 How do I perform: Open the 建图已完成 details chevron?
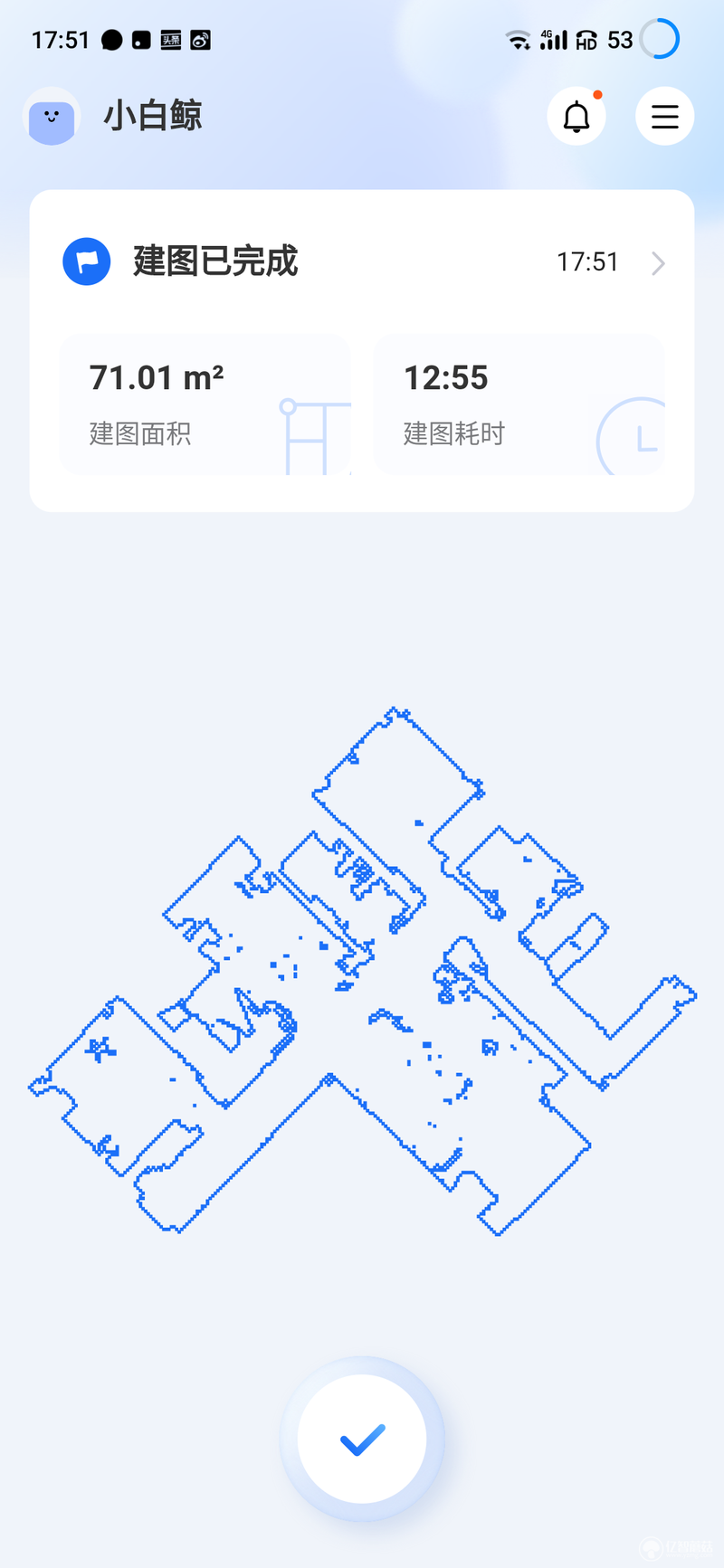(658, 263)
